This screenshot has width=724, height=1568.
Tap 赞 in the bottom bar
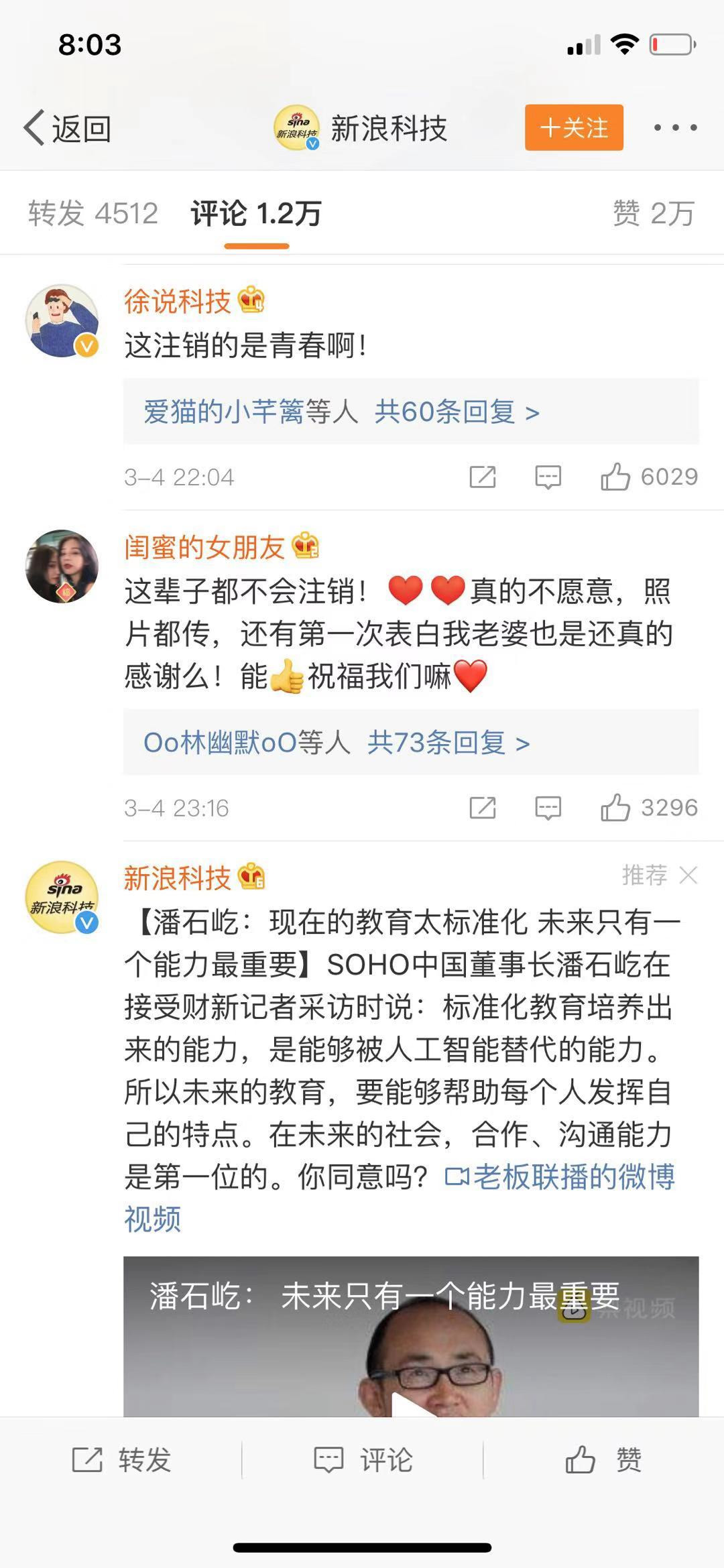click(603, 1459)
